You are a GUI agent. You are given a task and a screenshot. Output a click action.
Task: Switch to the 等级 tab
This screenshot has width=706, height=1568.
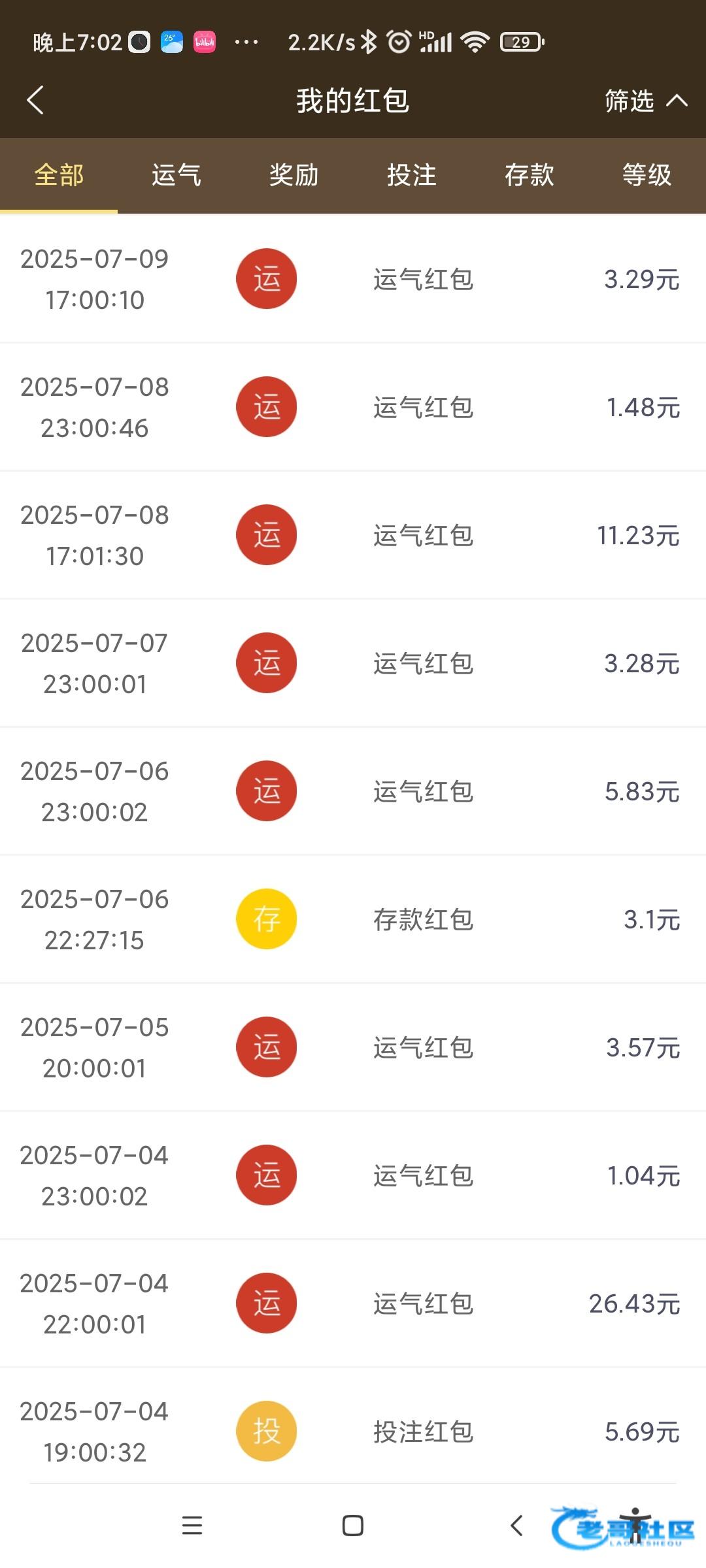[647, 175]
